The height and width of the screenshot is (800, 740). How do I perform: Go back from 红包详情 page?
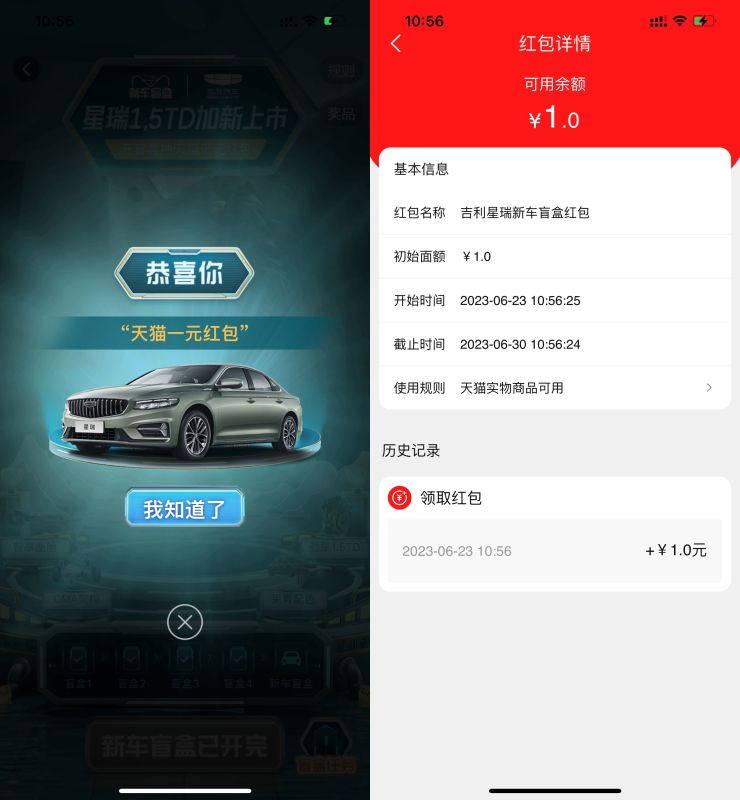click(396, 44)
